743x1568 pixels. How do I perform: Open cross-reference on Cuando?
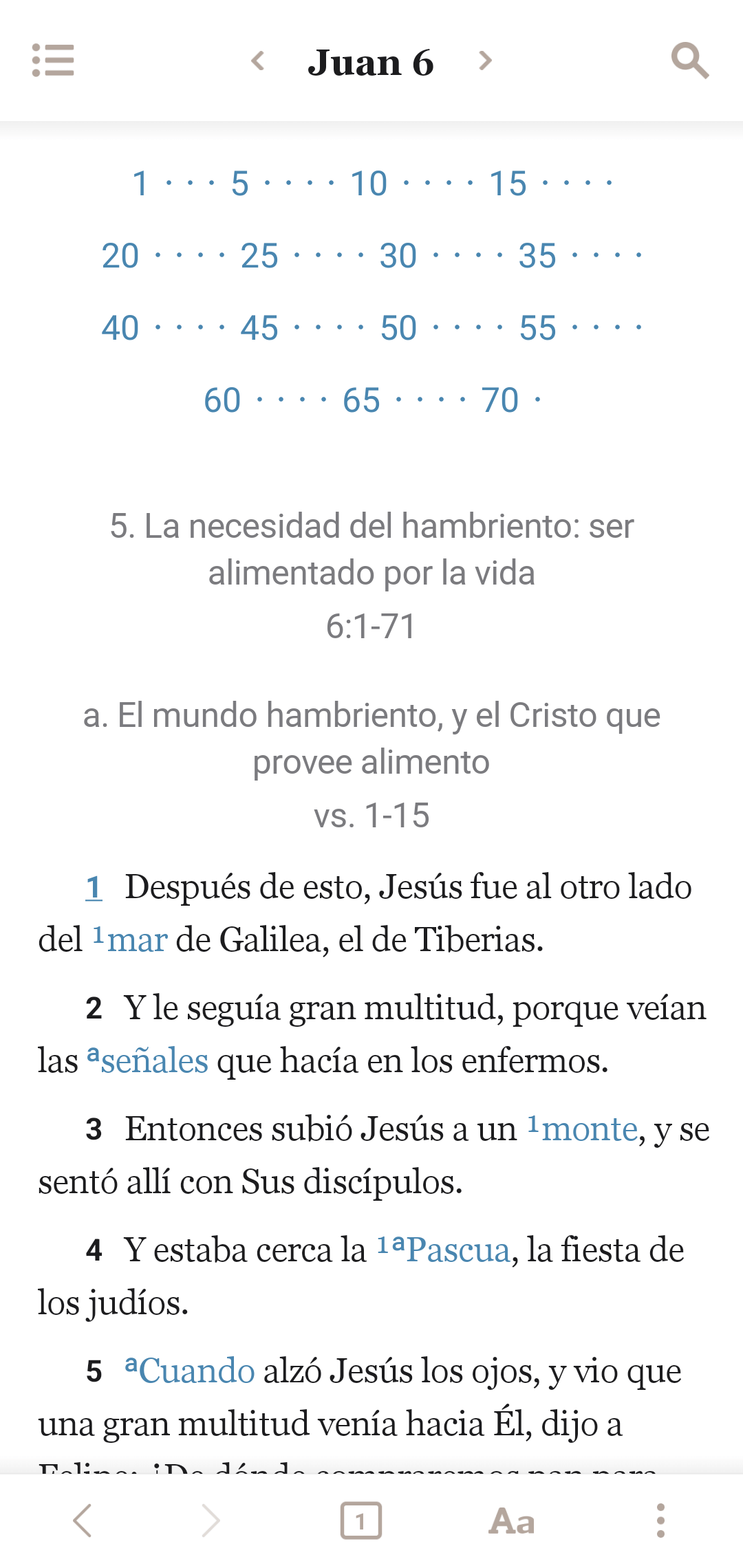pos(195,1371)
